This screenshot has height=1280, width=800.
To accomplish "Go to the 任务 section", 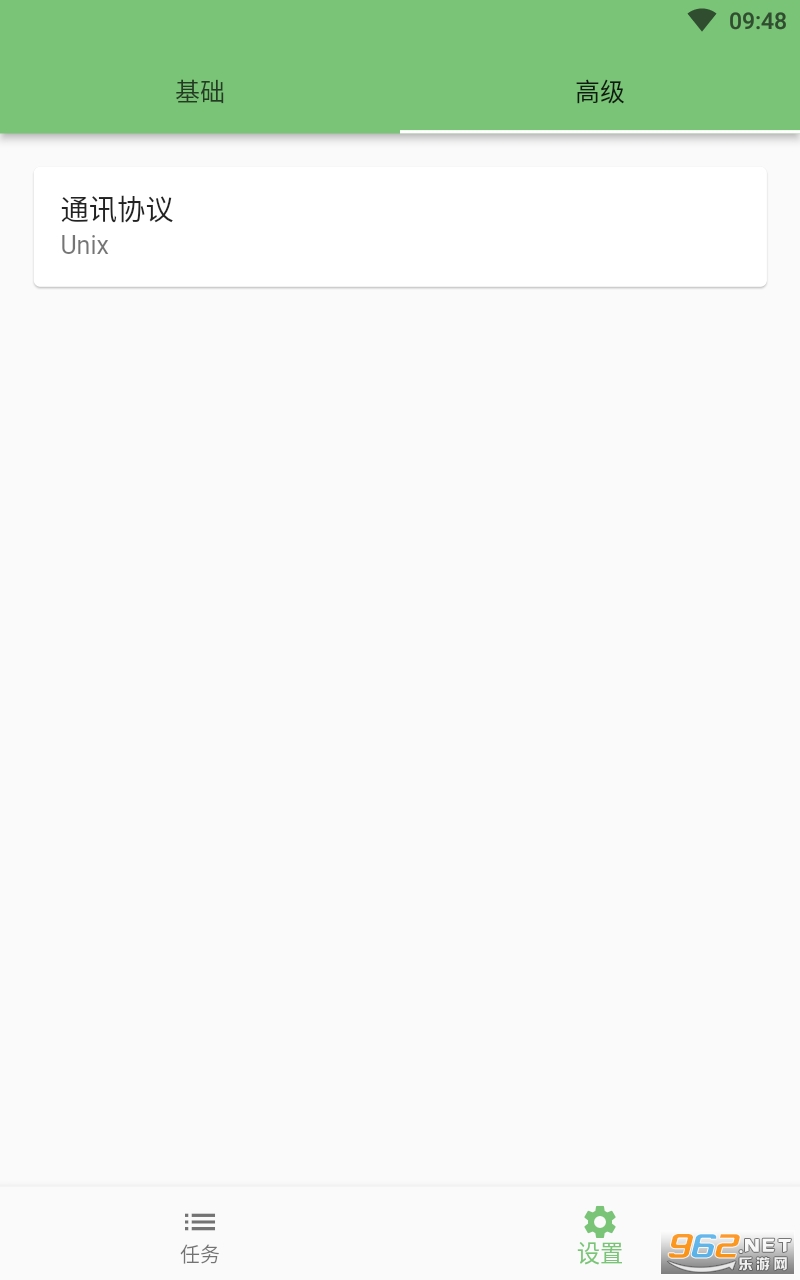I will click(x=200, y=1236).
